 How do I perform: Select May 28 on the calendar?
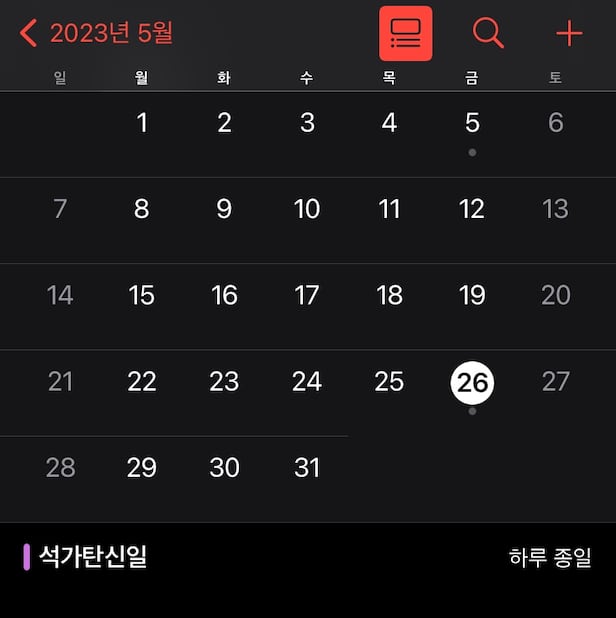(60, 467)
